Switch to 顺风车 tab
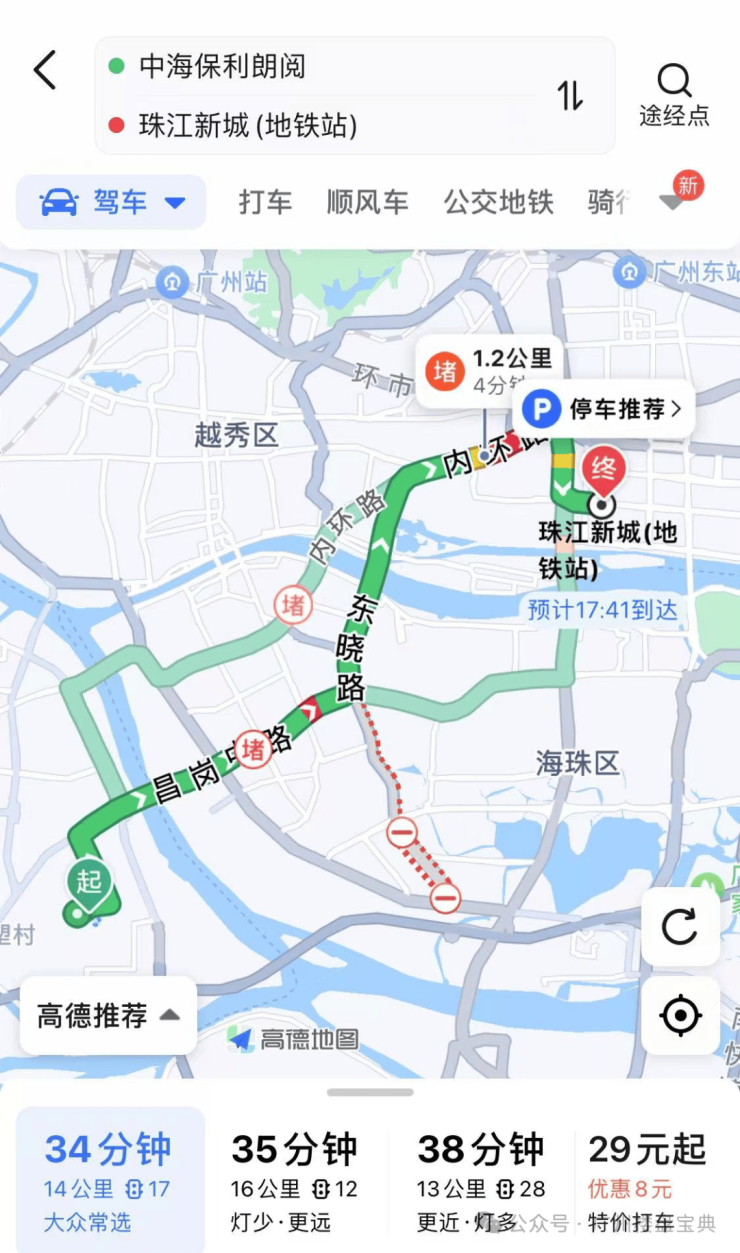 [367, 202]
